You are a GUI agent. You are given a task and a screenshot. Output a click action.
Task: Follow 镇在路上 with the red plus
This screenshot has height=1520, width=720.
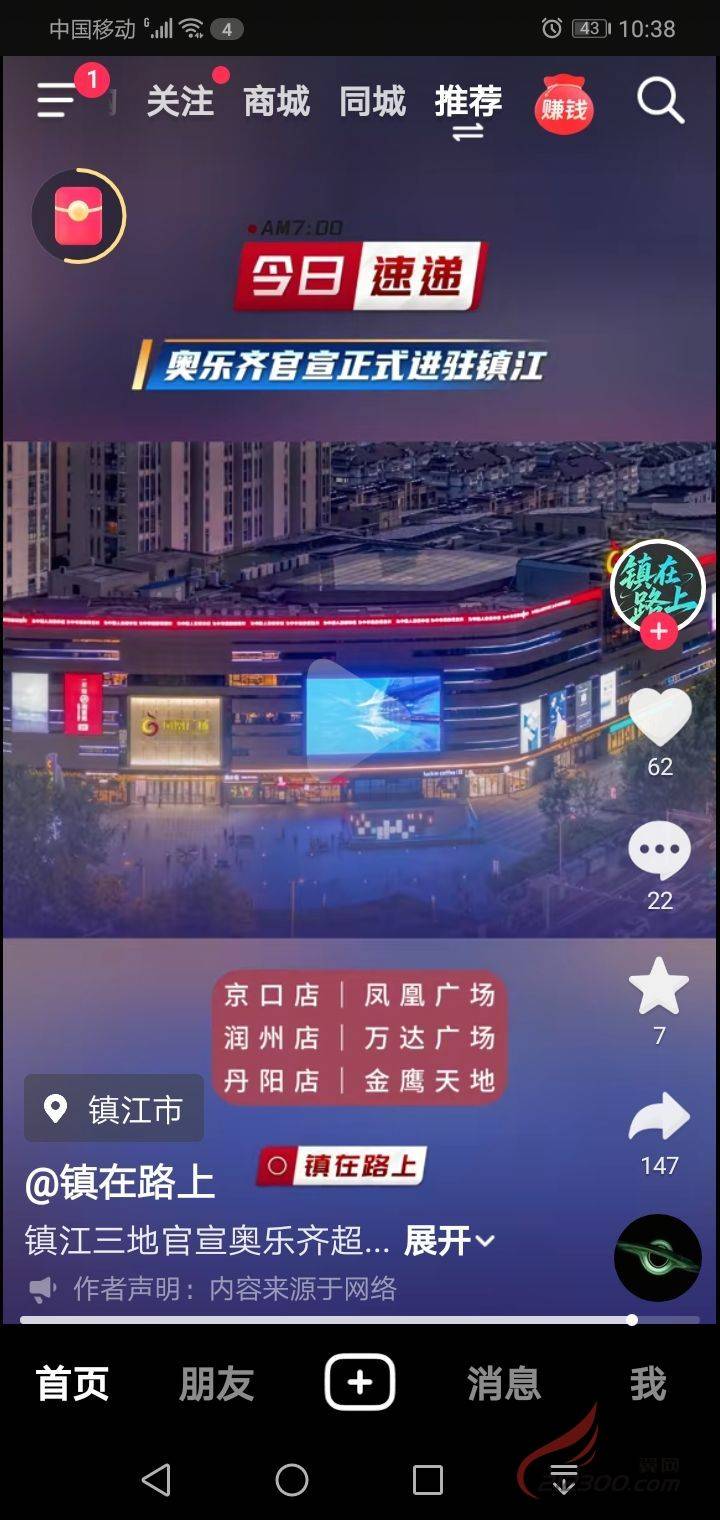coord(658,632)
